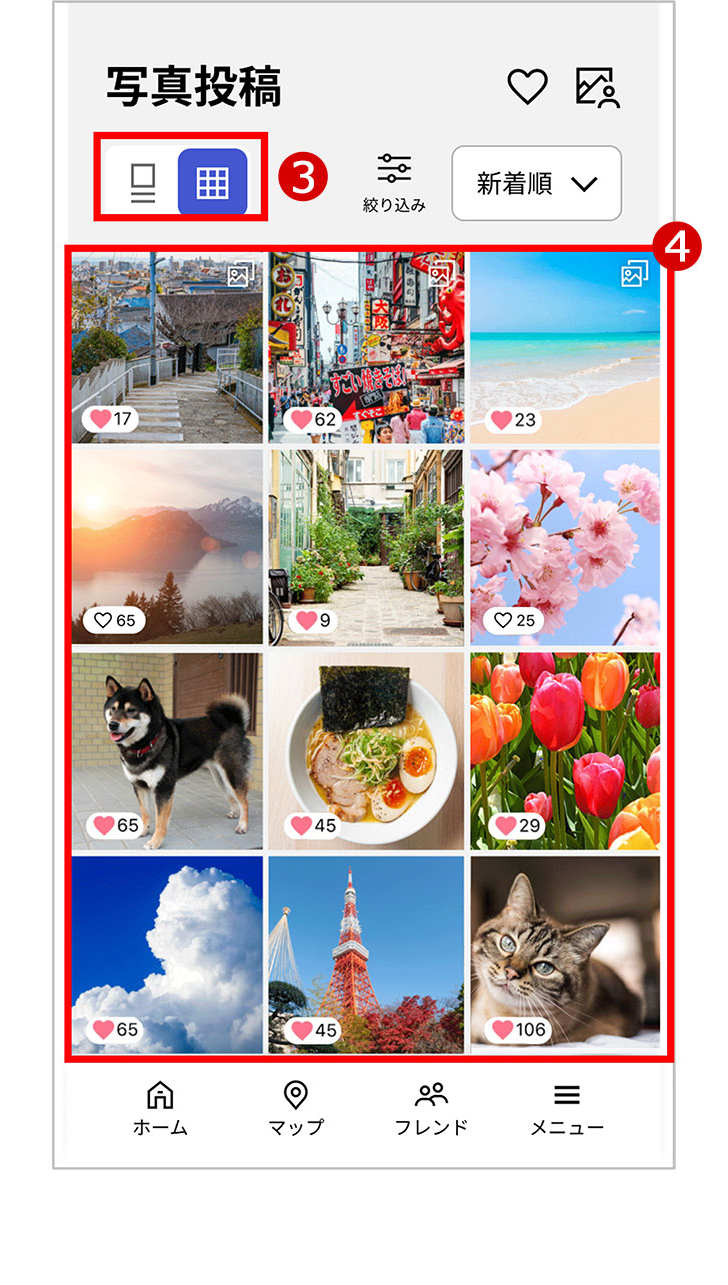Open the stairway town photo with 17 likes

coord(167,346)
